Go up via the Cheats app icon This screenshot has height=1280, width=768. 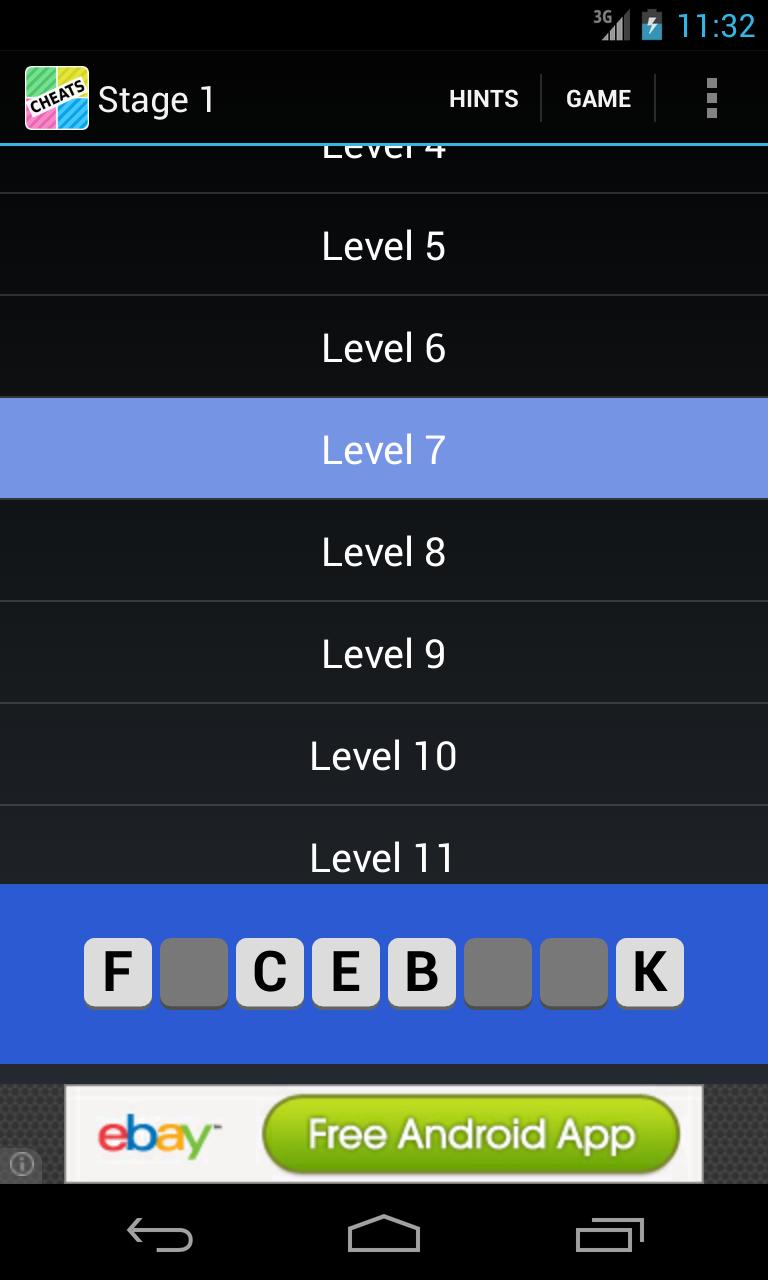(57, 99)
